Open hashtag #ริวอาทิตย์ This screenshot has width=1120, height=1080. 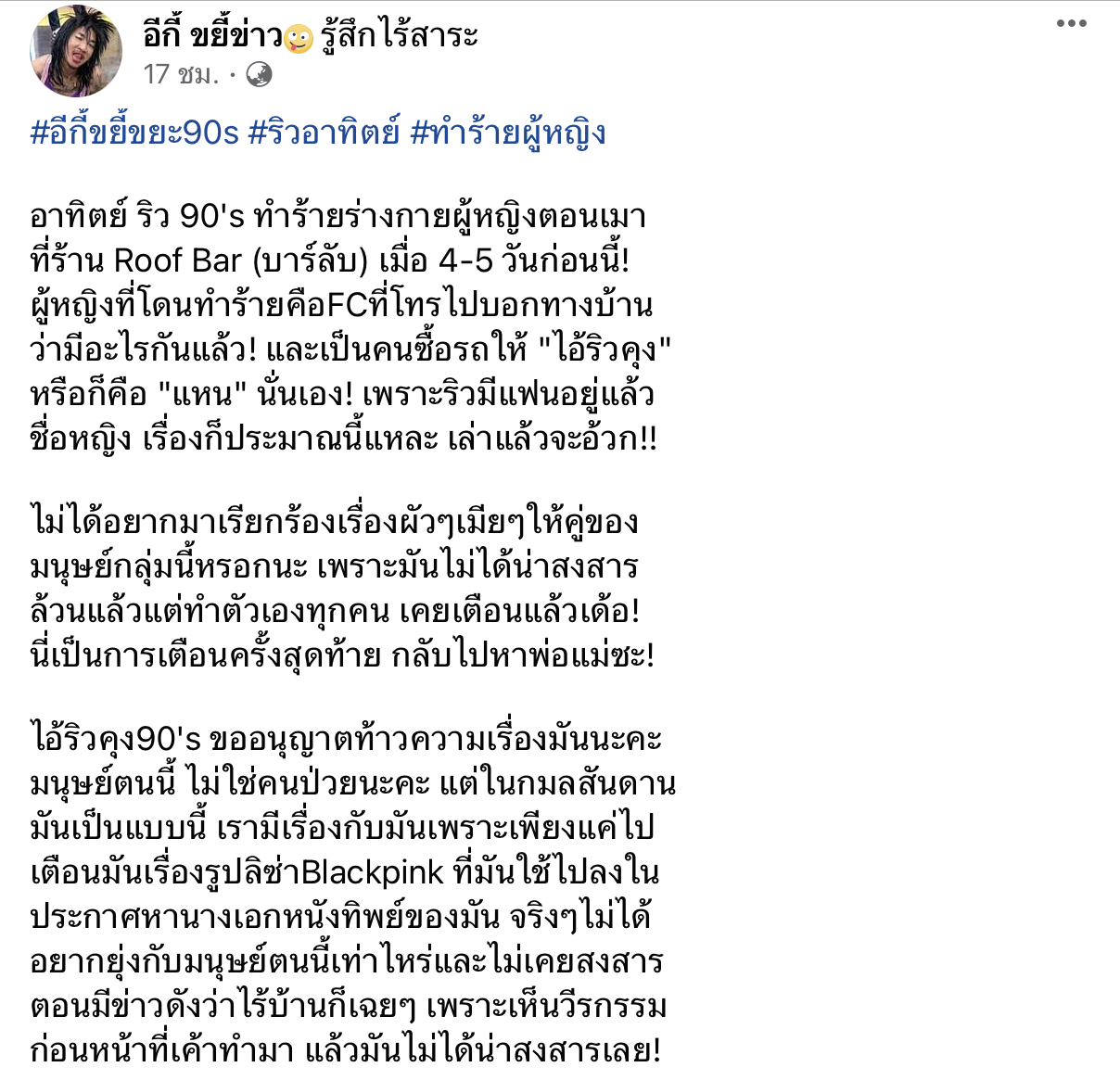(x=325, y=133)
